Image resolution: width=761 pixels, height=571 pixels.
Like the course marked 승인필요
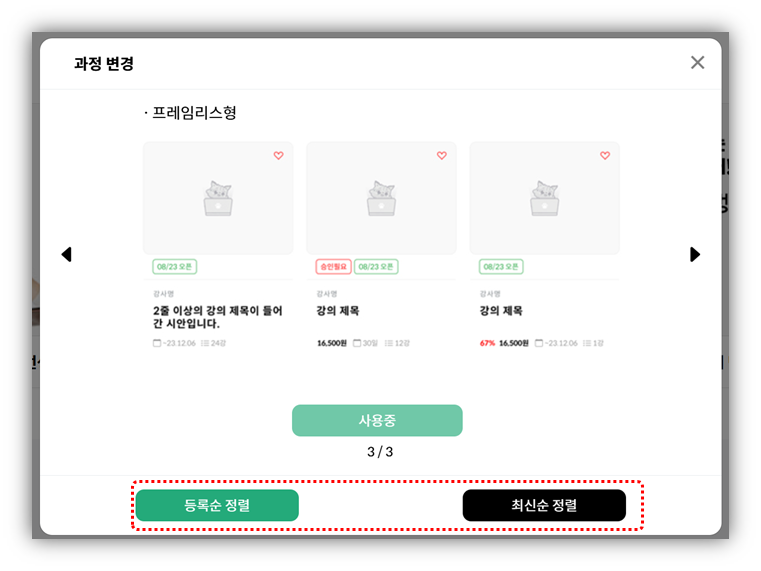(x=441, y=155)
